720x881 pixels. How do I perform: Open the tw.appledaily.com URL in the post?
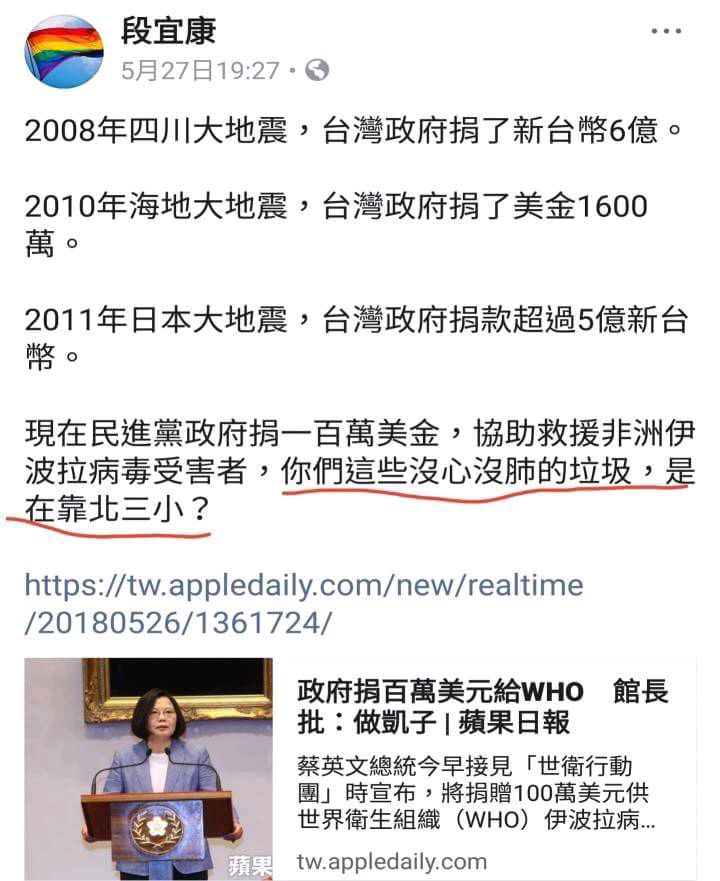point(303,603)
